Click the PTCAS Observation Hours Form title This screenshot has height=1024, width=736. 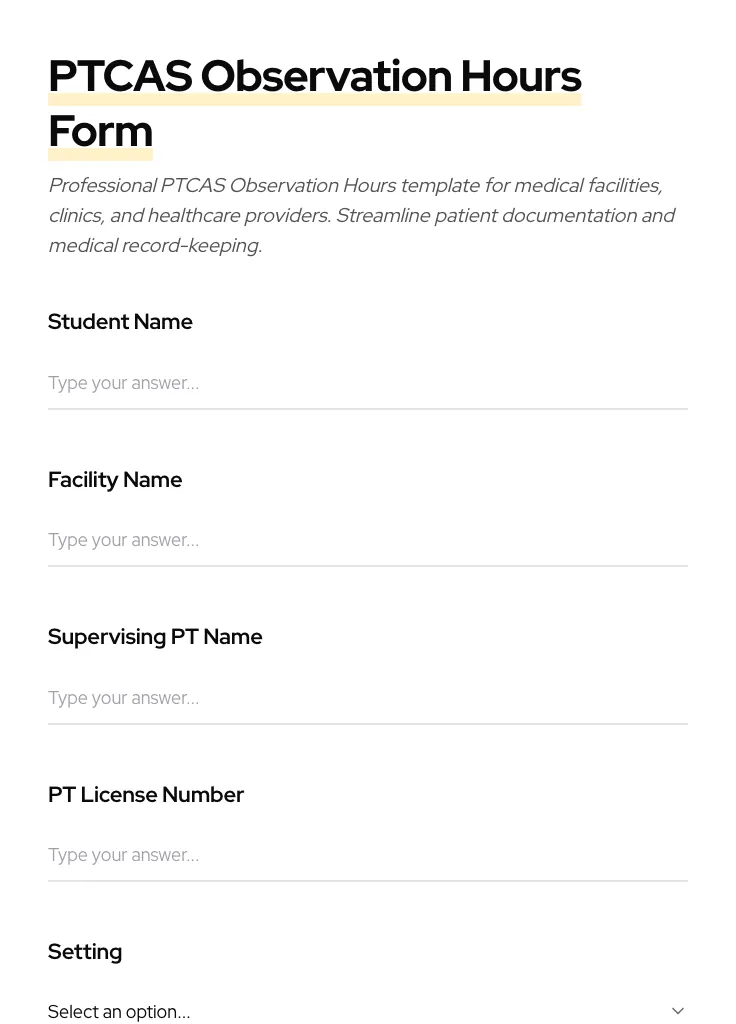(315, 102)
